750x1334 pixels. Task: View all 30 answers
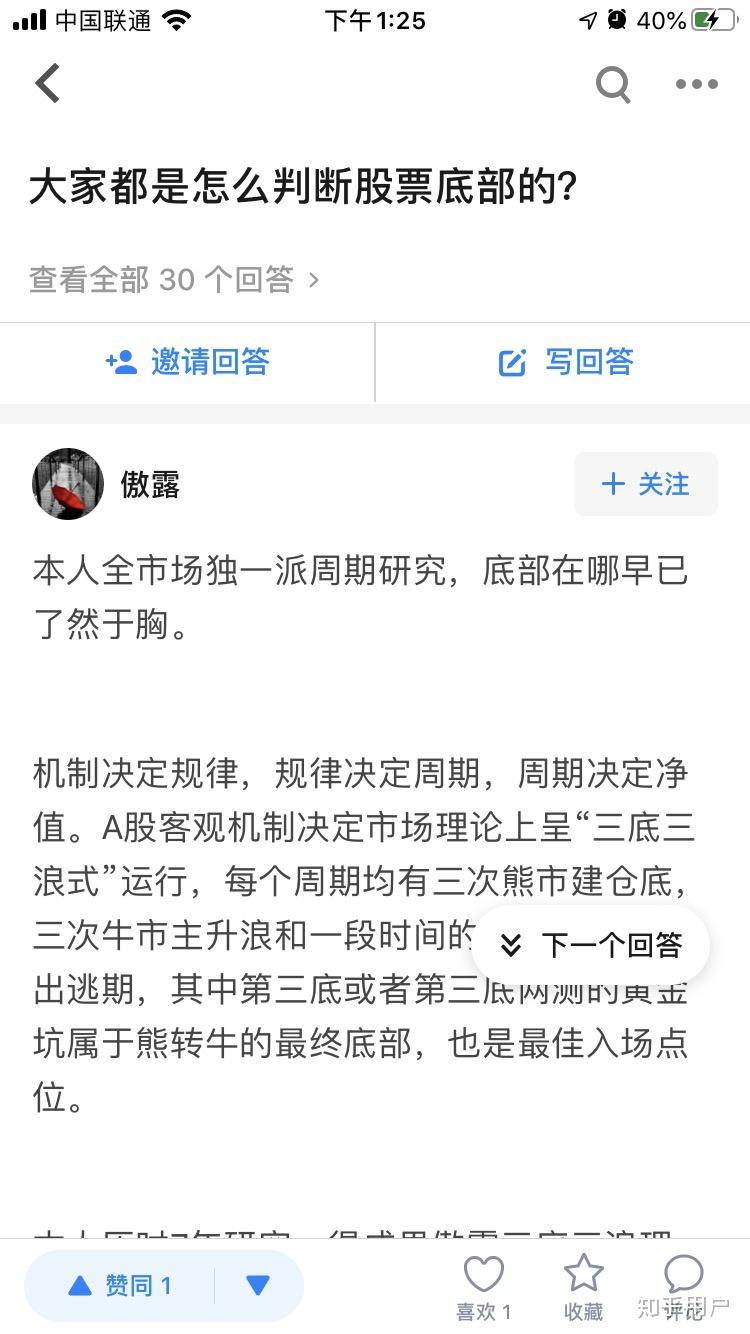174,279
